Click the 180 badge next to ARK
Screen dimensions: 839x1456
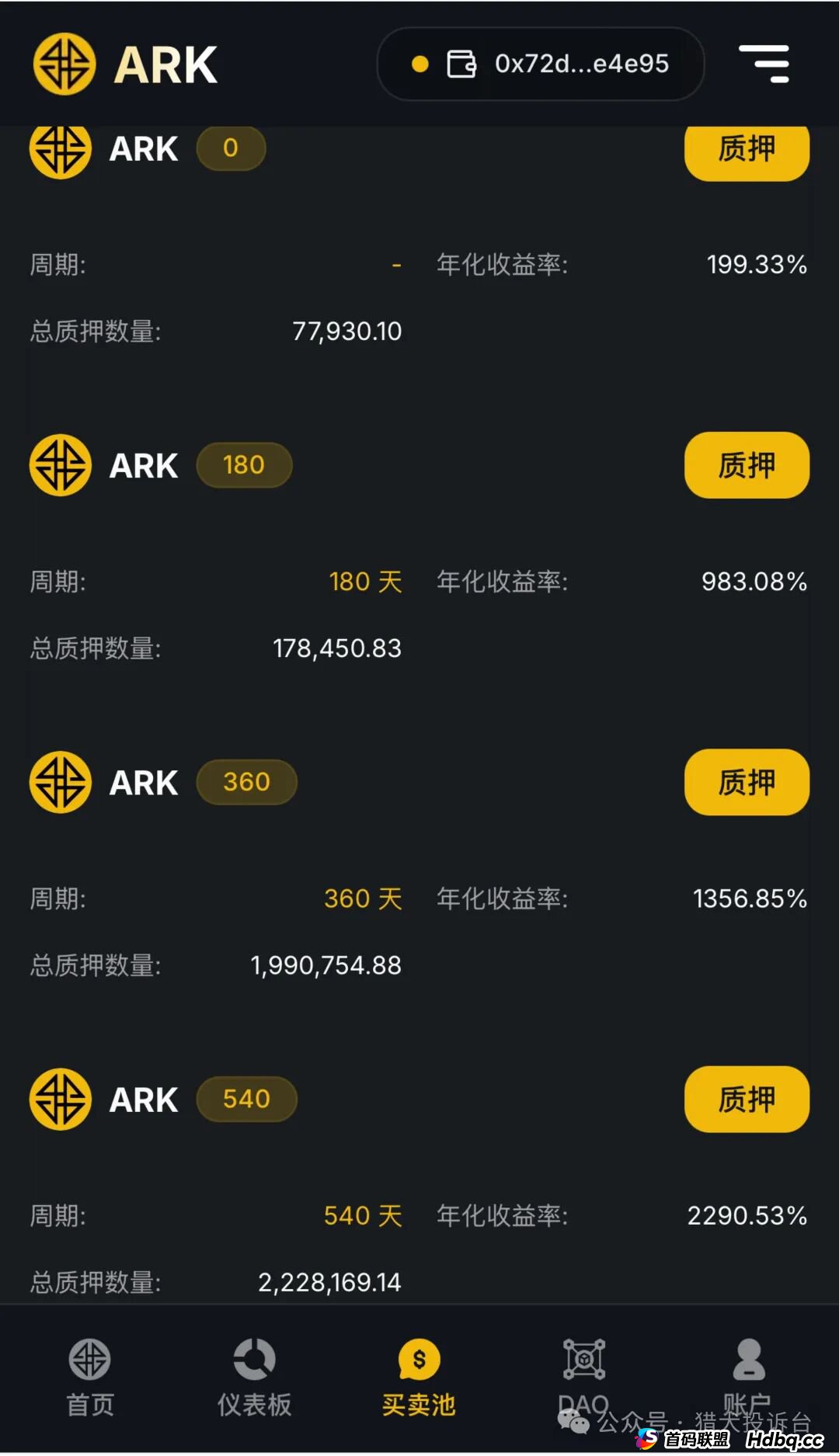(x=244, y=464)
